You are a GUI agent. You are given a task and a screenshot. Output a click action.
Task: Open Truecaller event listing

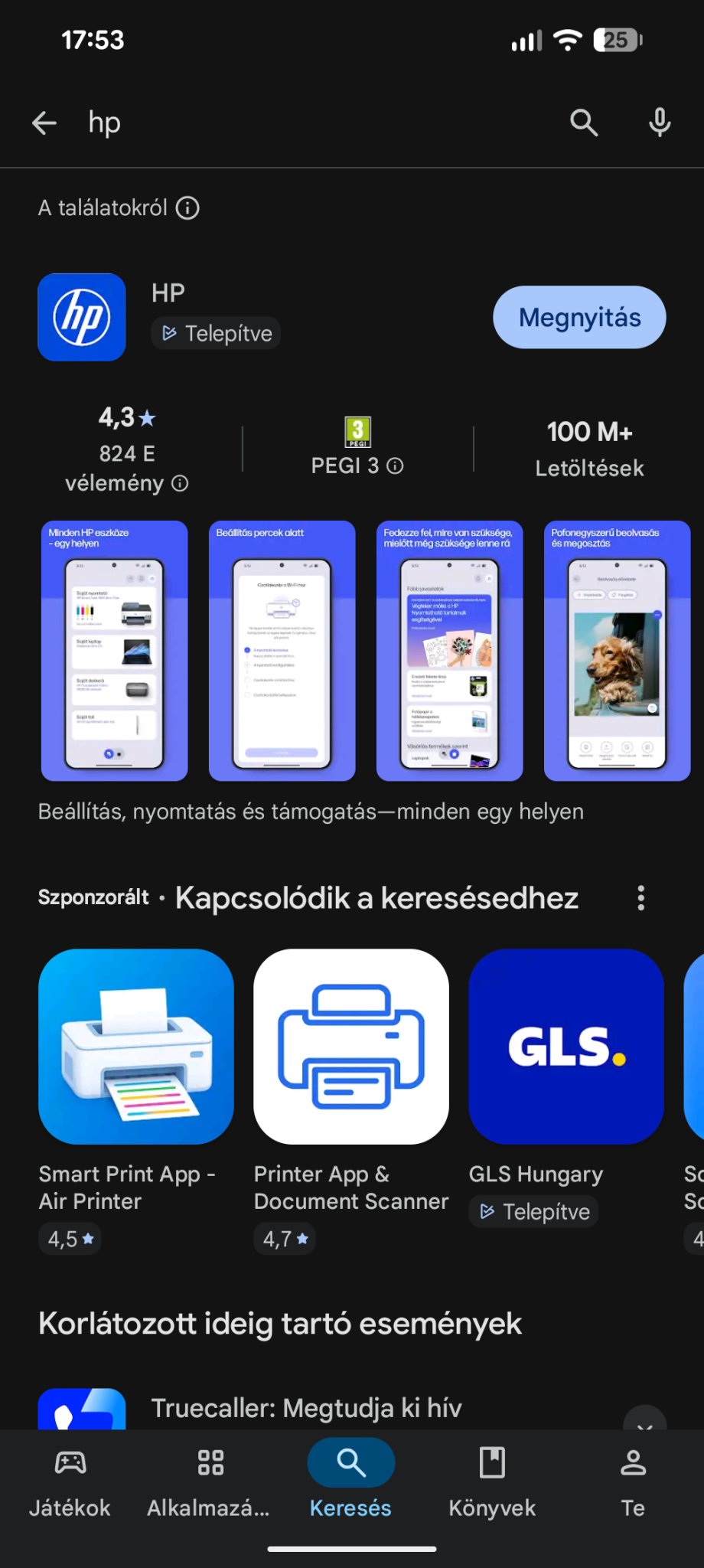click(306, 1408)
